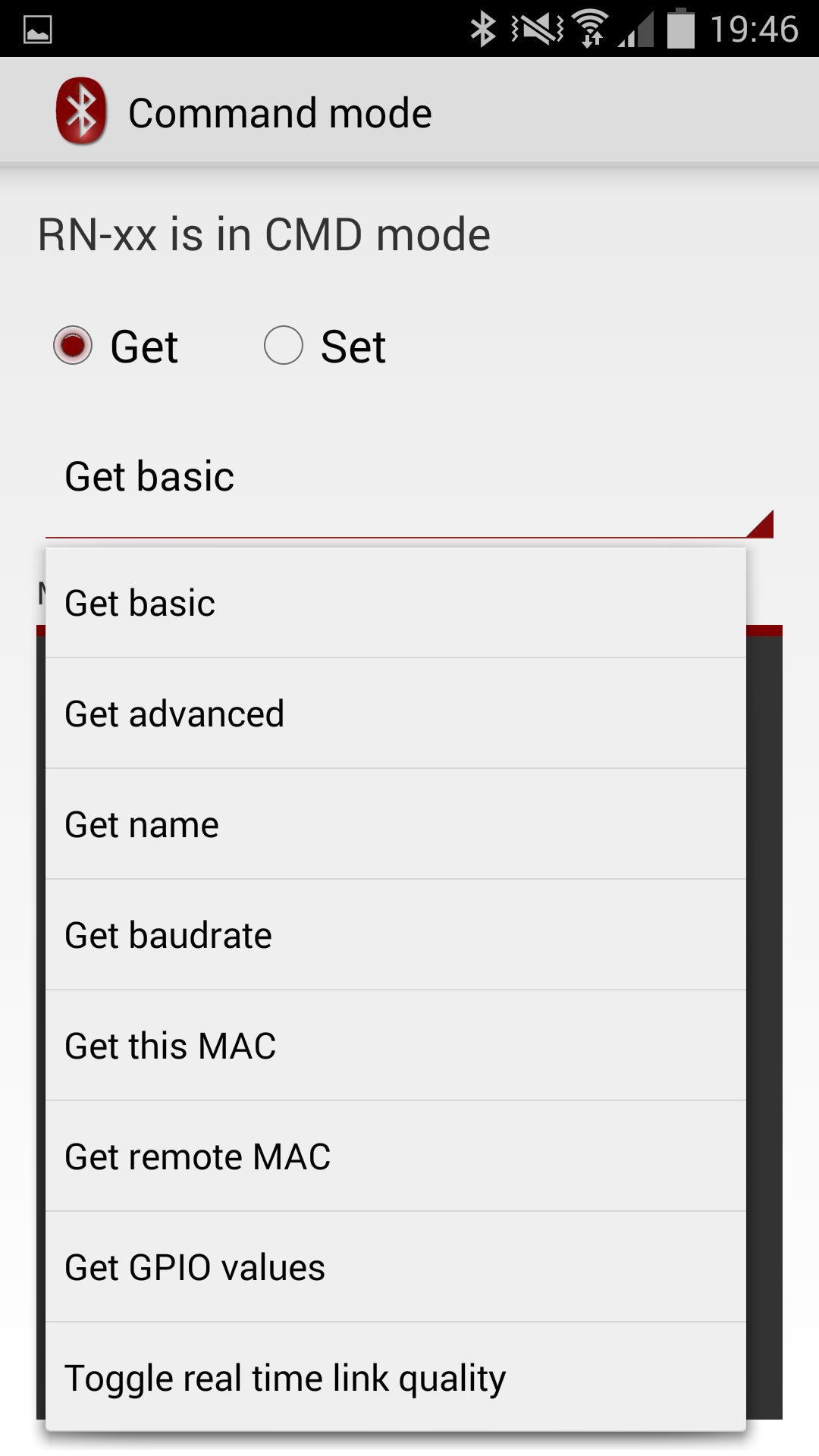Click the Bluetooth app icon beside Command mode title
The image size is (819, 1456).
(81, 111)
